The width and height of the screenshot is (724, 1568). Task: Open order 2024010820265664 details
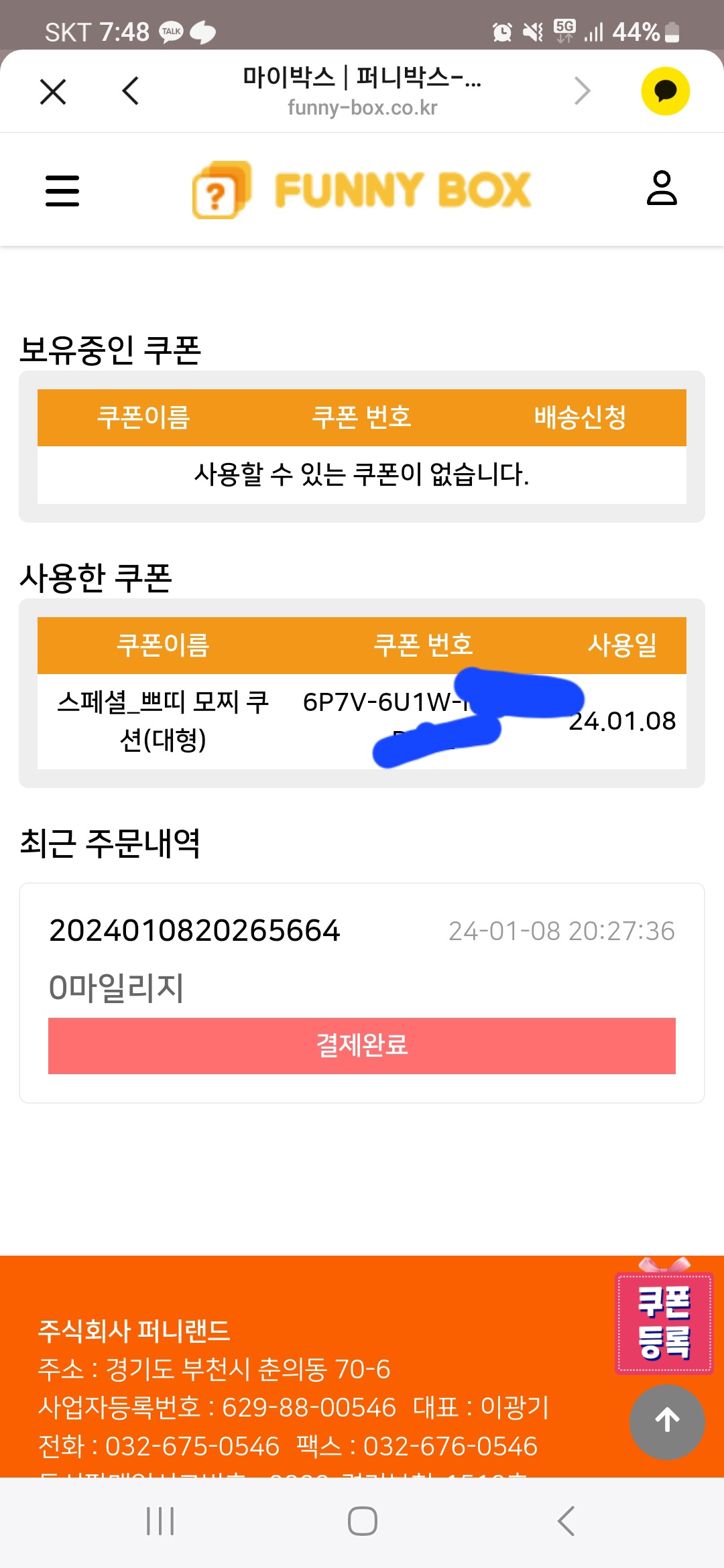click(194, 931)
